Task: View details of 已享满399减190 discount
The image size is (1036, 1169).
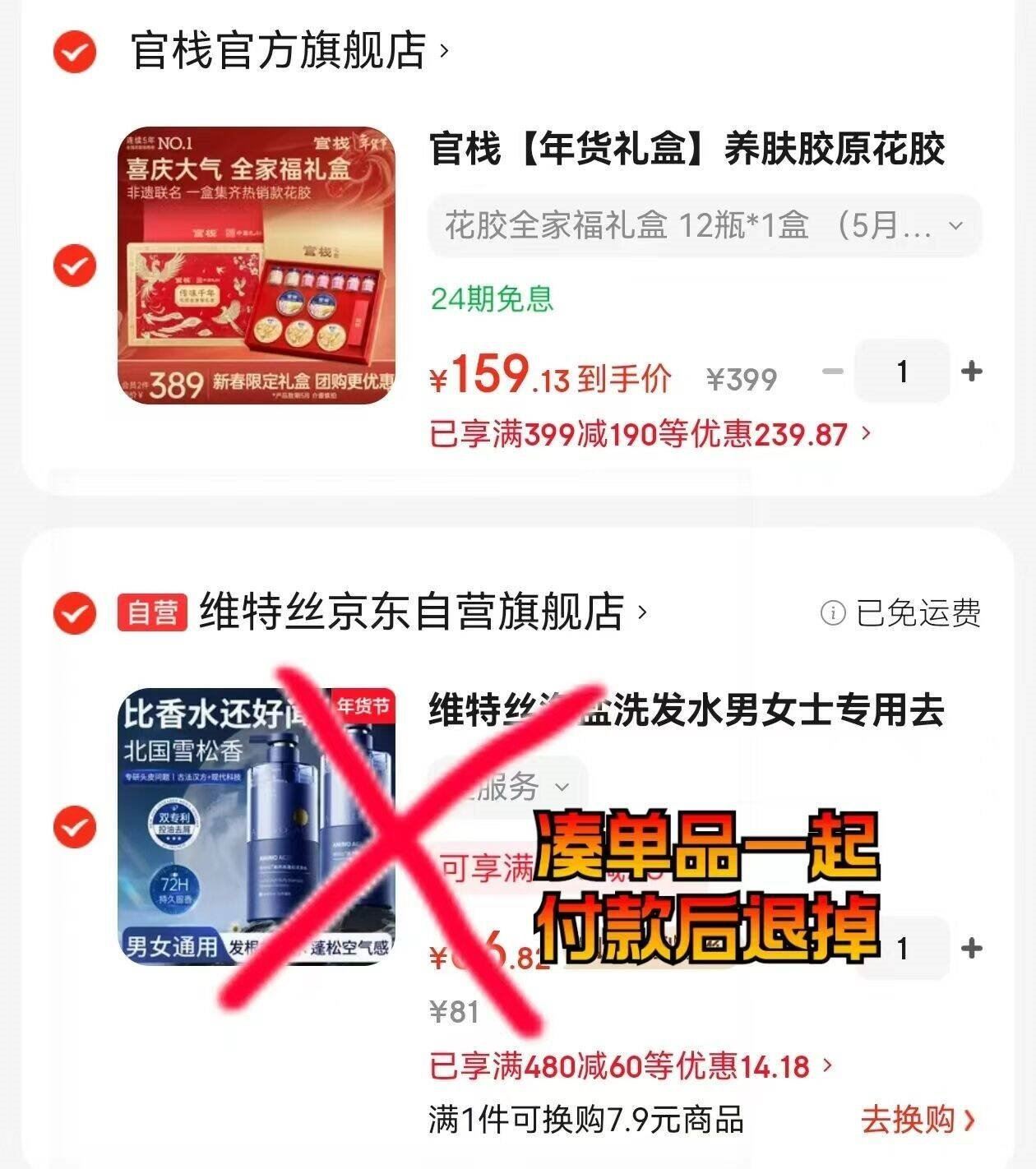Action: (x=650, y=433)
